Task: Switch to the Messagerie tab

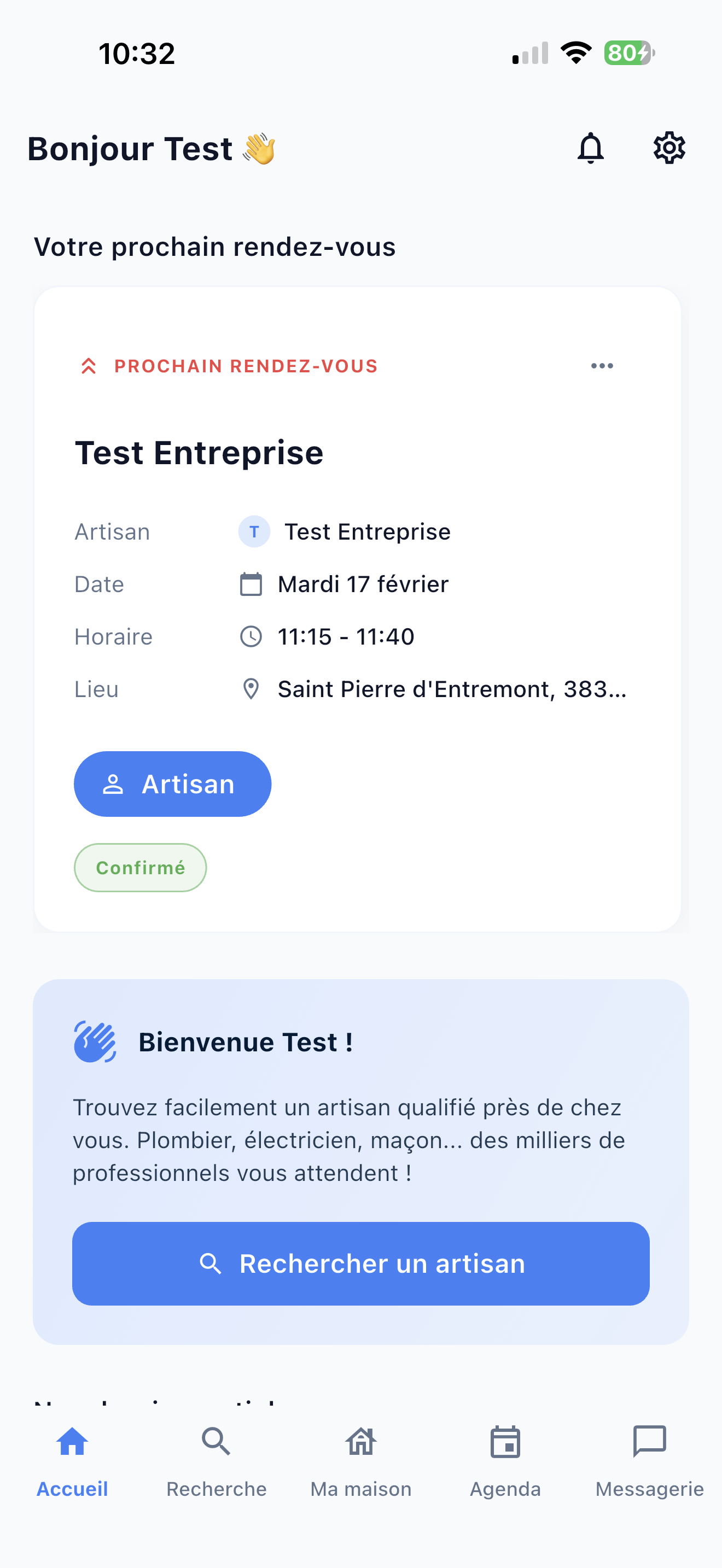Action: pyautogui.click(x=650, y=1461)
